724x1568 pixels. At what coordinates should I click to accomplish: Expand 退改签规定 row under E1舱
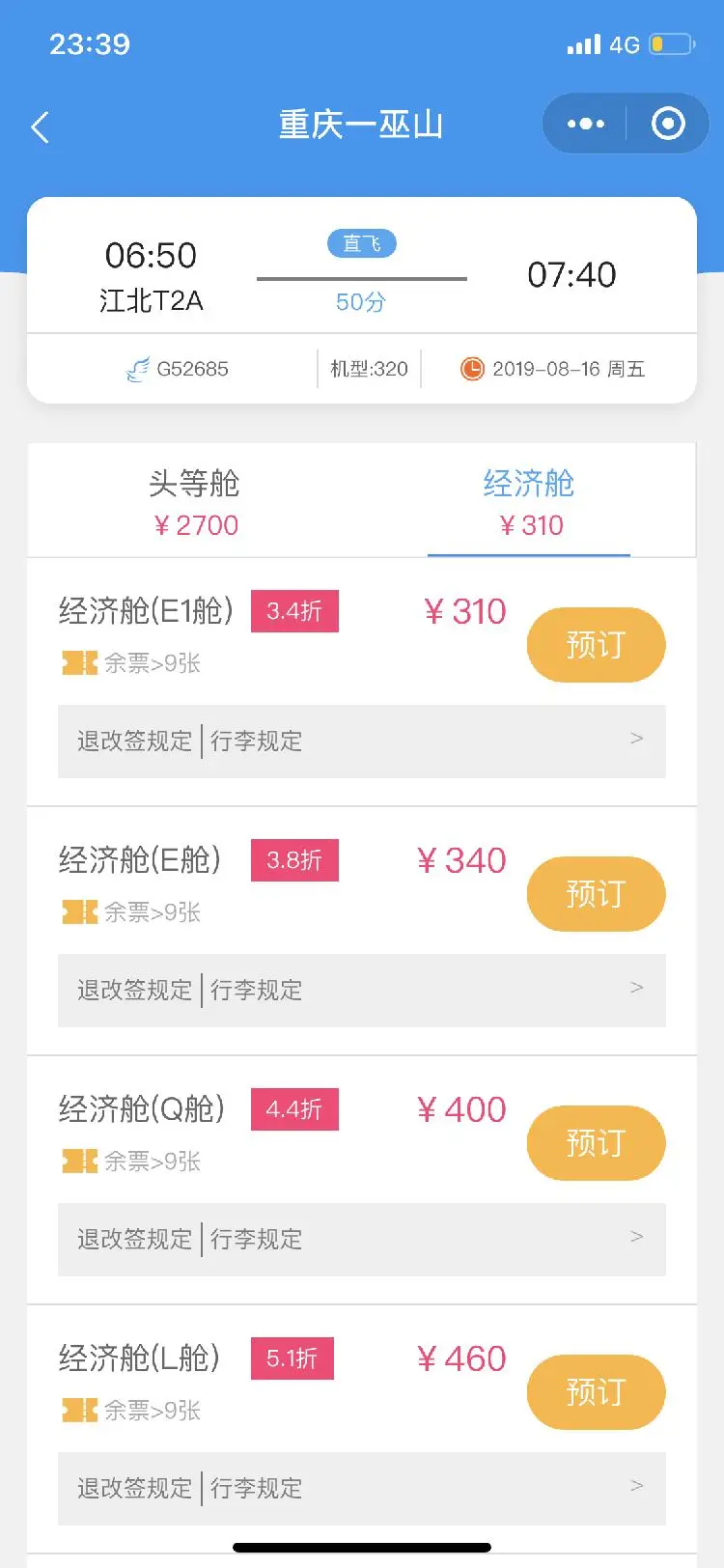pyautogui.click(x=362, y=742)
